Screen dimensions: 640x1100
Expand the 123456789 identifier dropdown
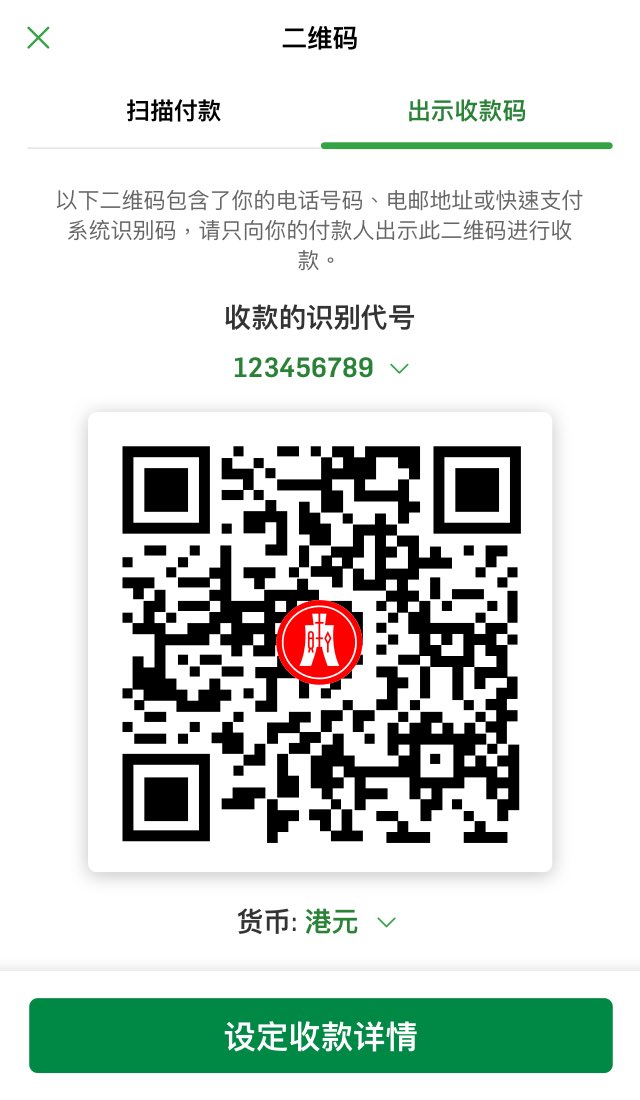[398, 369]
